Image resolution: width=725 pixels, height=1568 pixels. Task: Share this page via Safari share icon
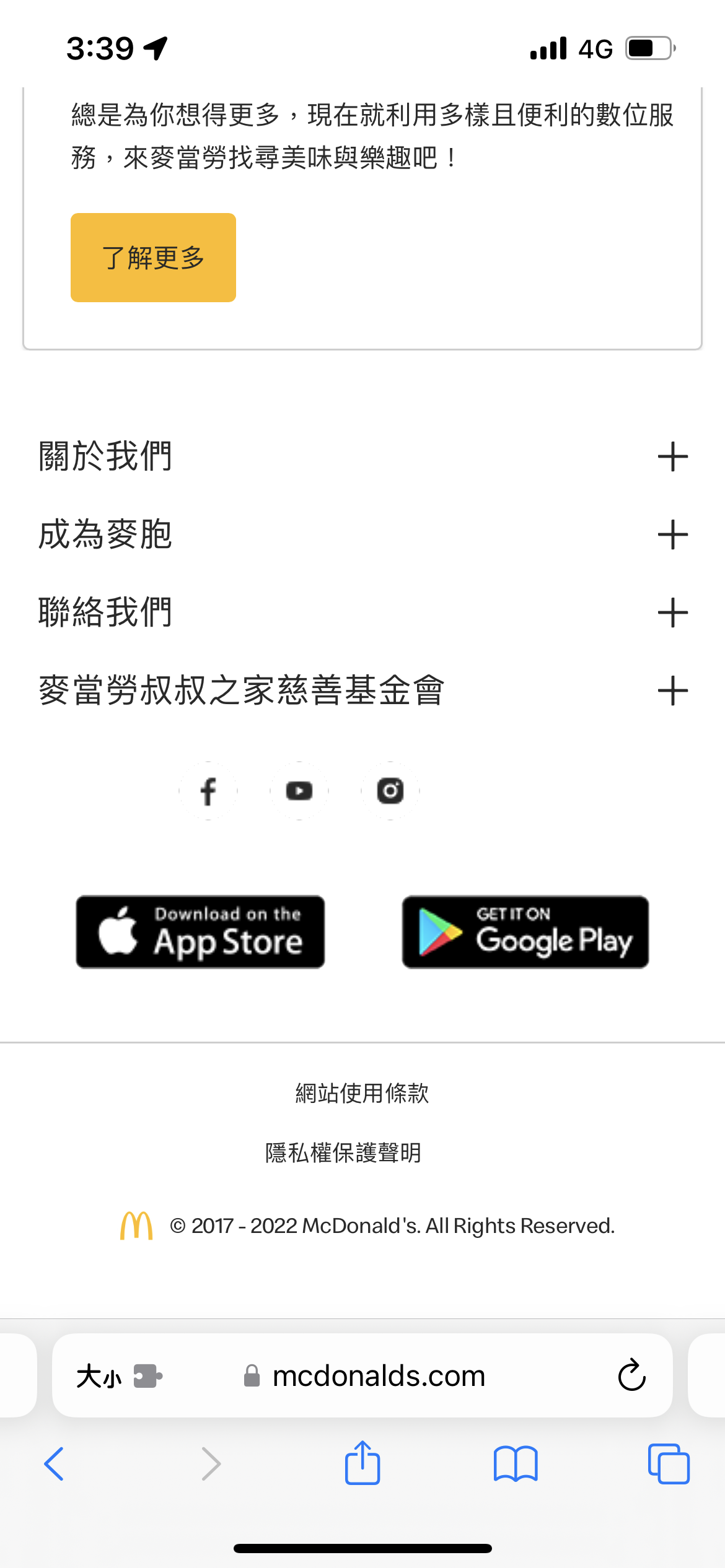coord(362,1463)
